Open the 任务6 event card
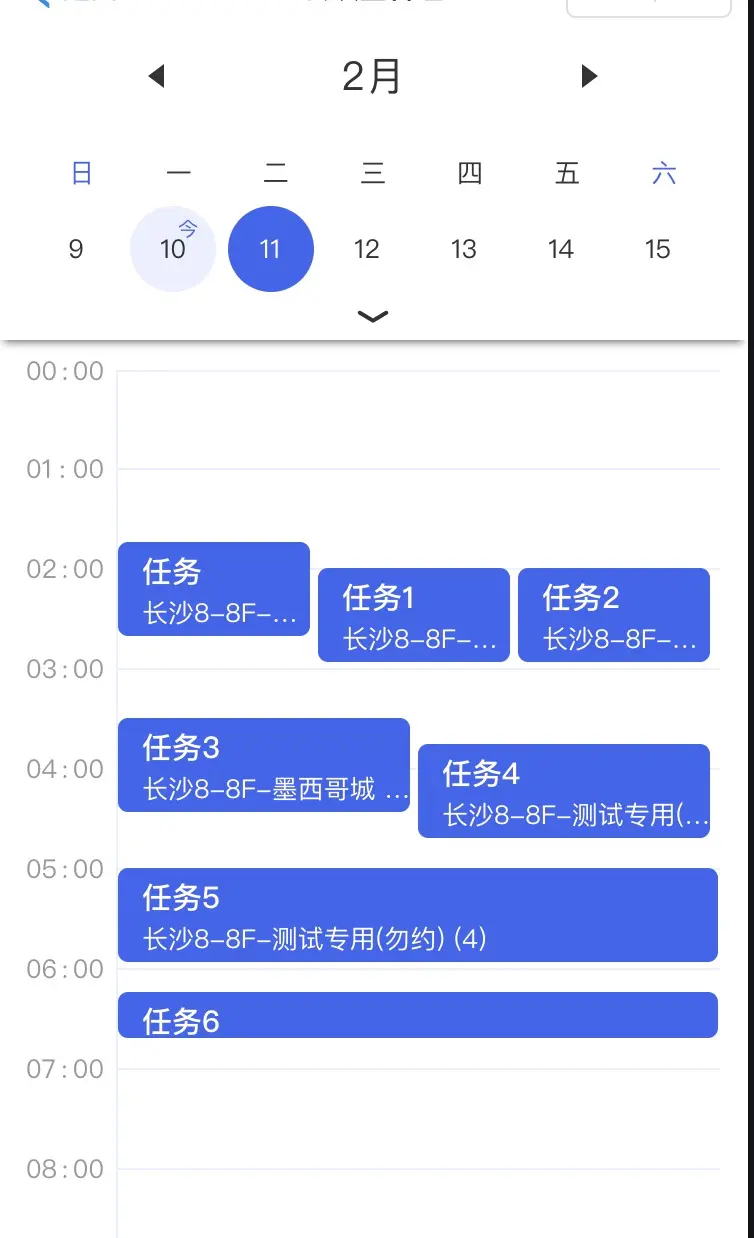The height and width of the screenshot is (1238, 754). pos(418,1015)
